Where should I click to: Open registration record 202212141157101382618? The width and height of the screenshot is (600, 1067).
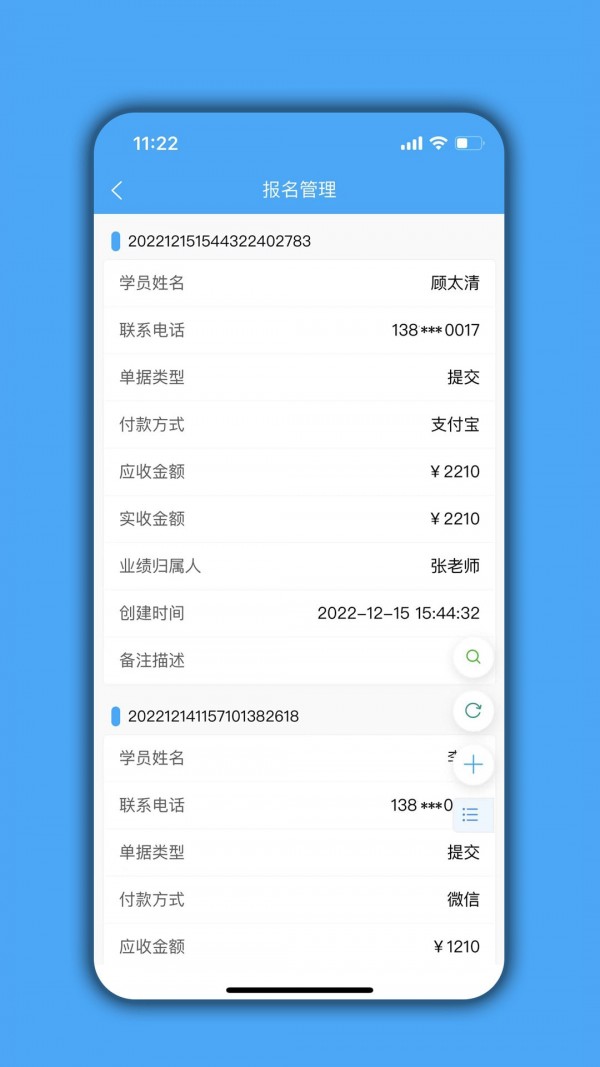pos(213,717)
